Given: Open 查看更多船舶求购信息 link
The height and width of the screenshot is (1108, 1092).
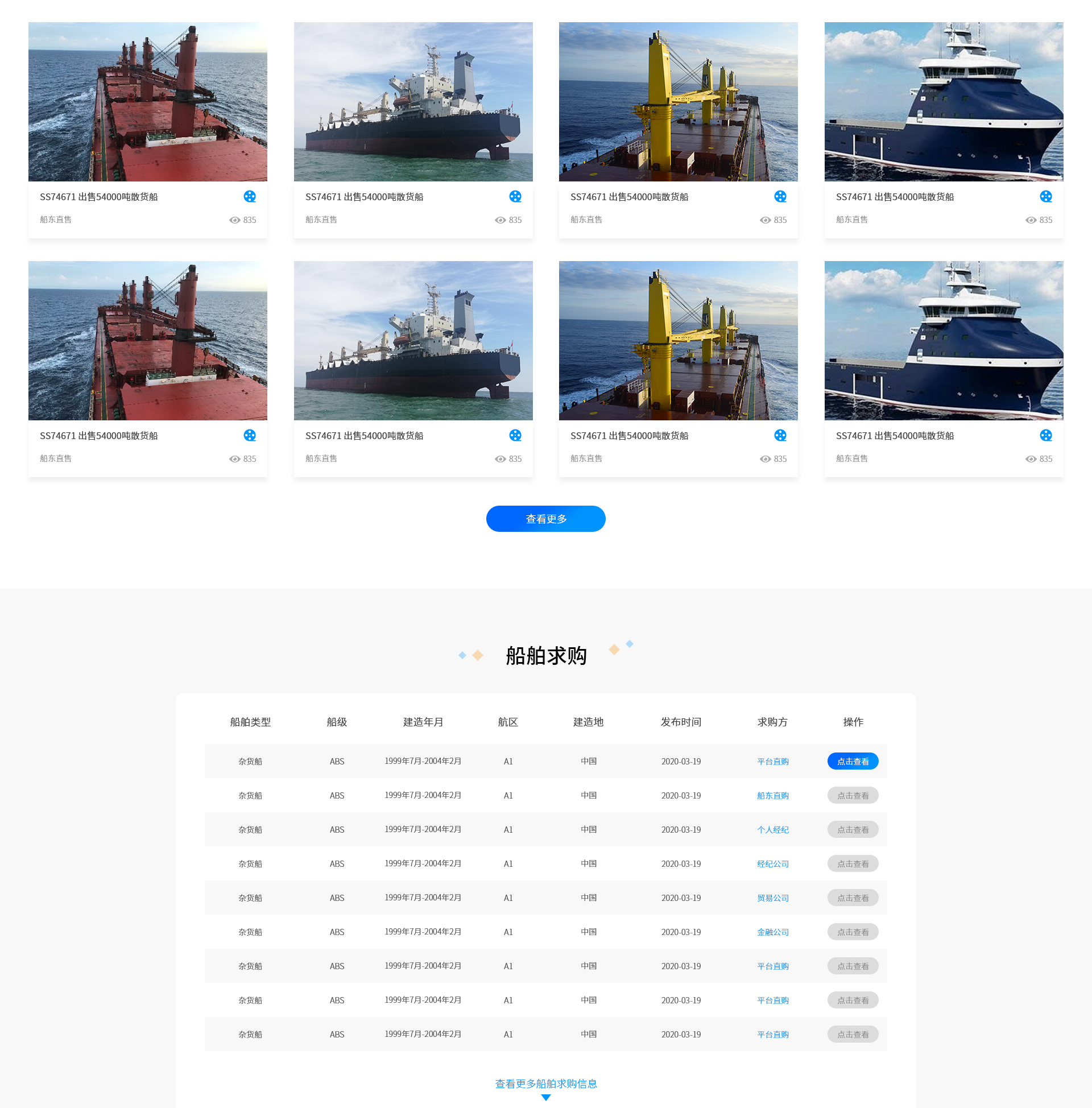Looking at the screenshot, I should [x=545, y=1084].
